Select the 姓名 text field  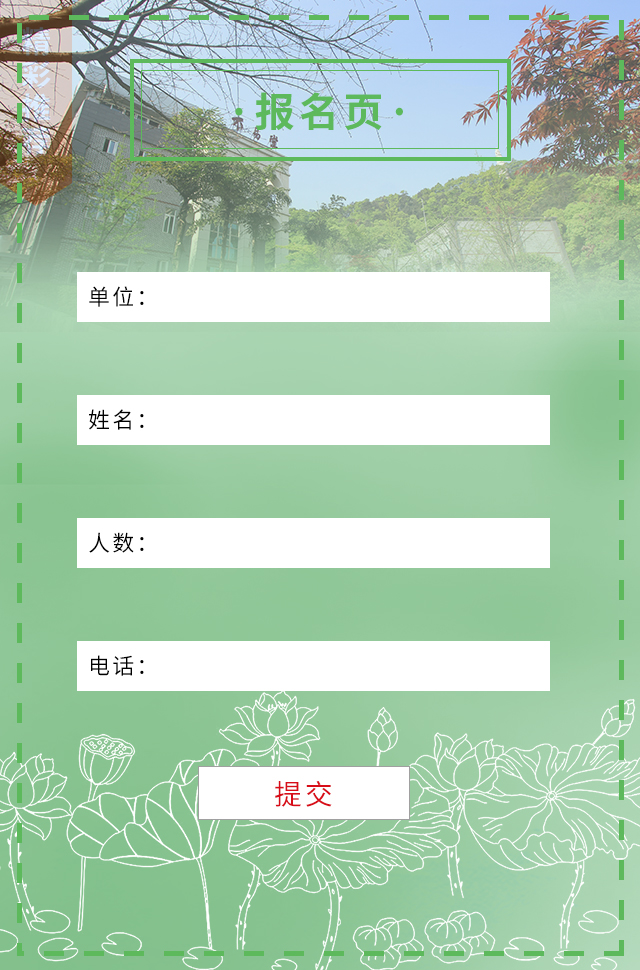345,420
